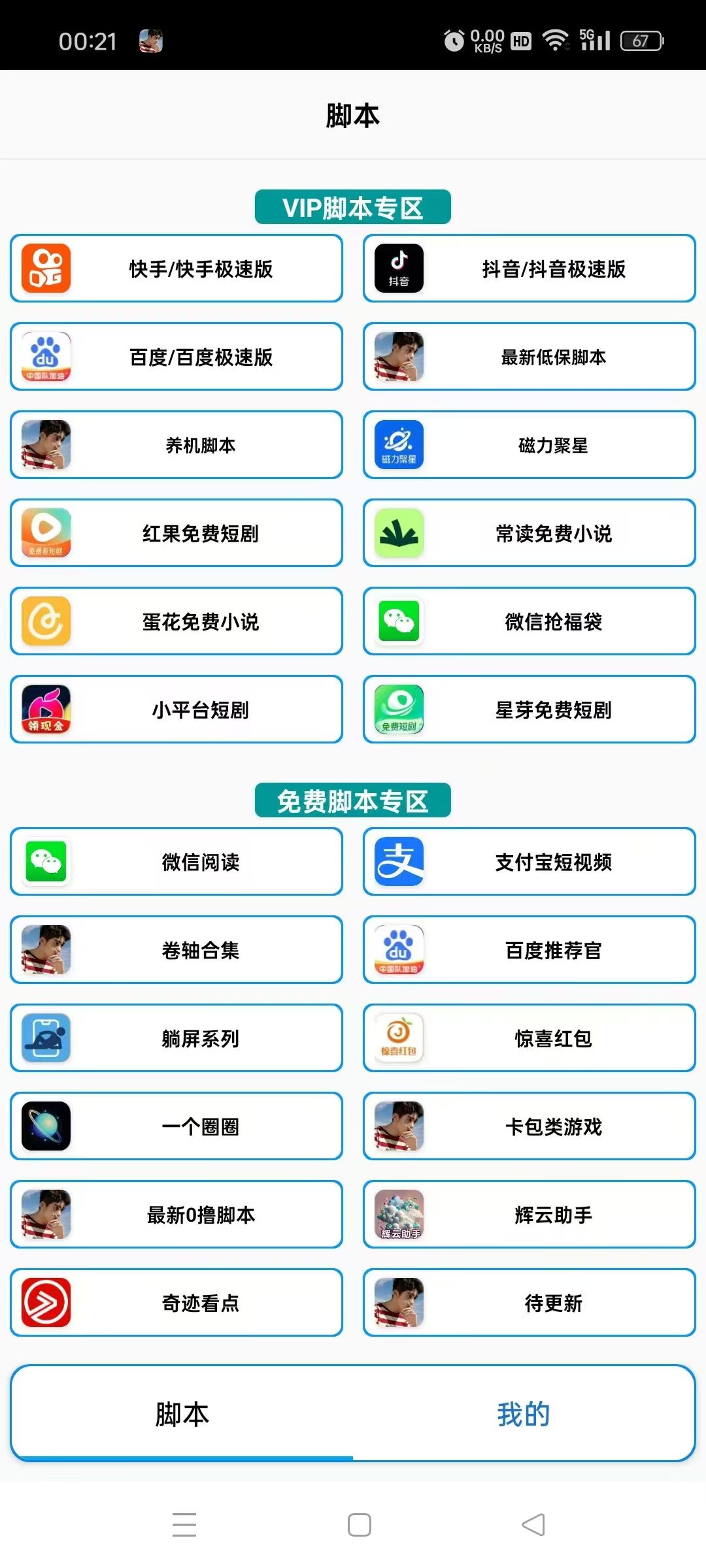Image resolution: width=706 pixels, height=1568 pixels.
Task: Click the 红果免费短剧 video icon
Action: point(44,533)
